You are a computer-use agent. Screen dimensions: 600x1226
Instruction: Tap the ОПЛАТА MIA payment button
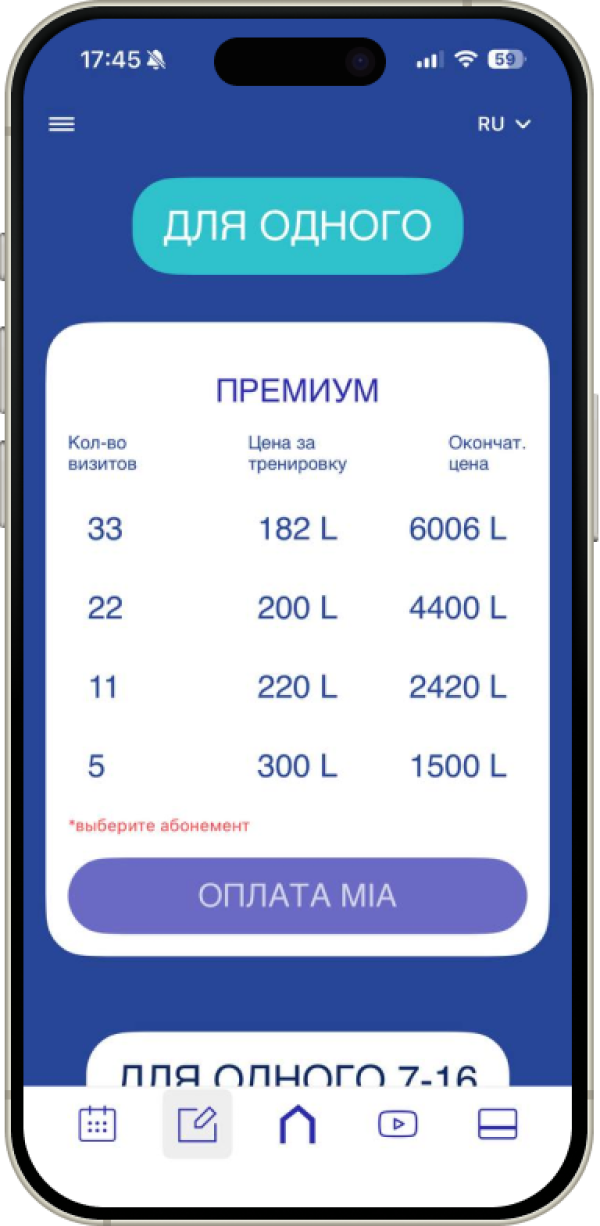point(297,895)
